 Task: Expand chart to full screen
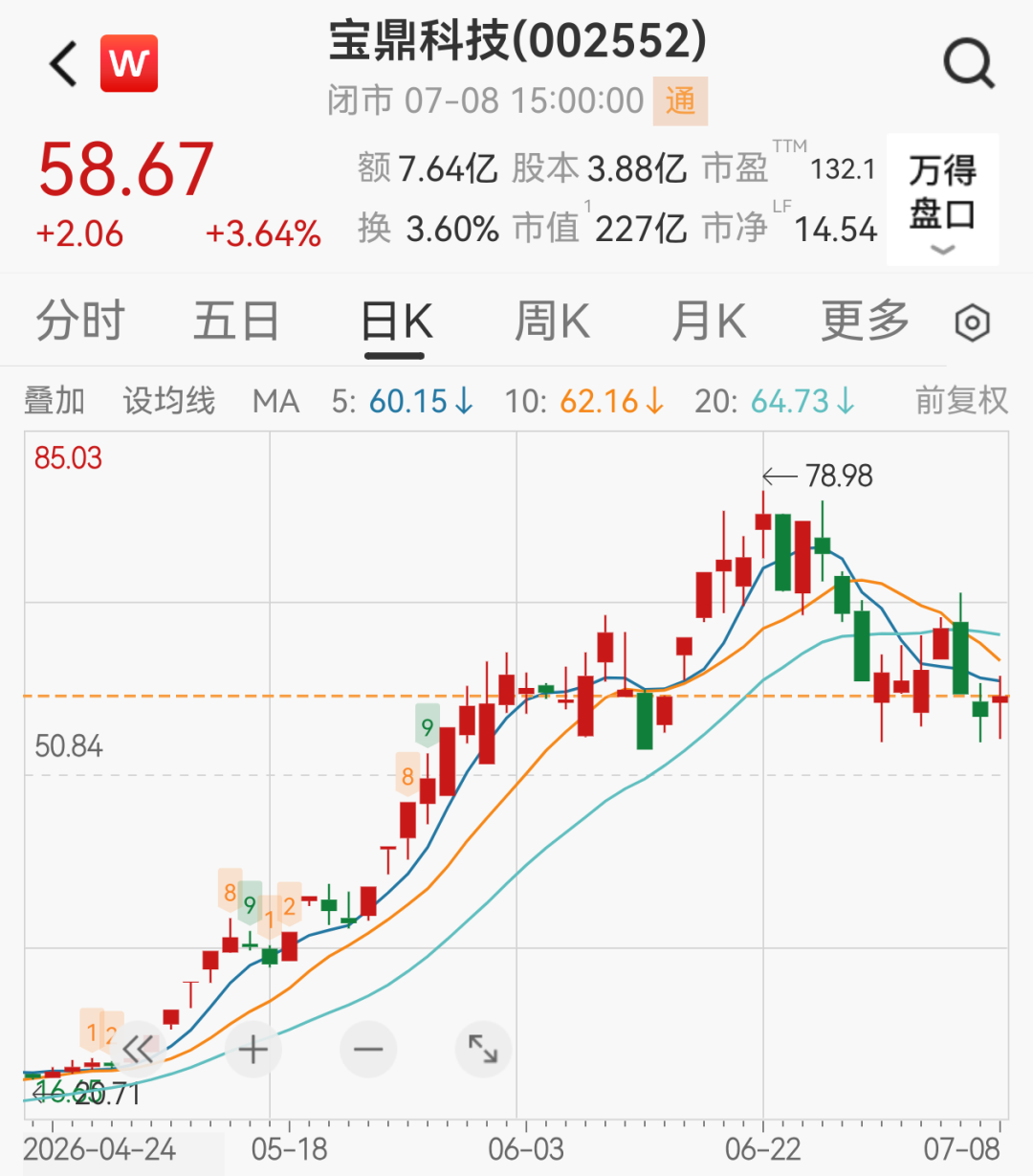click(x=482, y=1050)
